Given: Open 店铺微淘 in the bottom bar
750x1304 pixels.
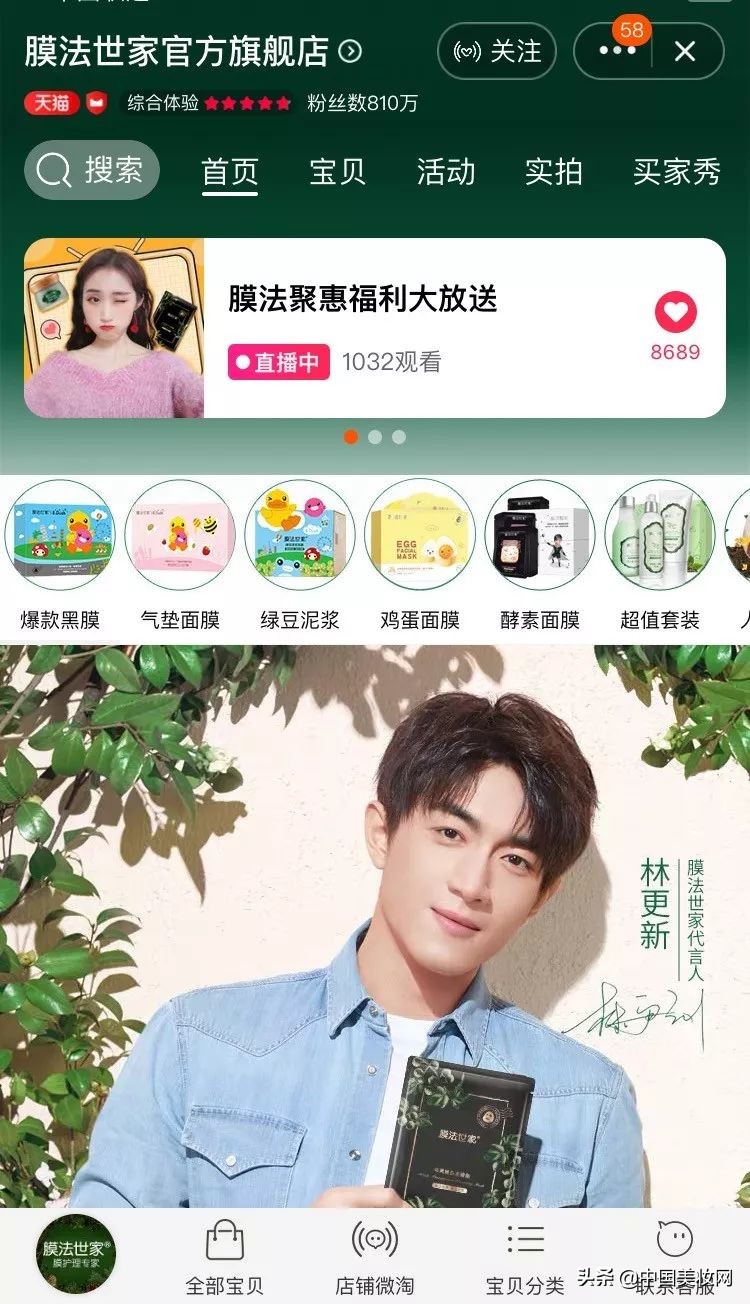Looking at the screenshot, I should [x=375, y=1256].
